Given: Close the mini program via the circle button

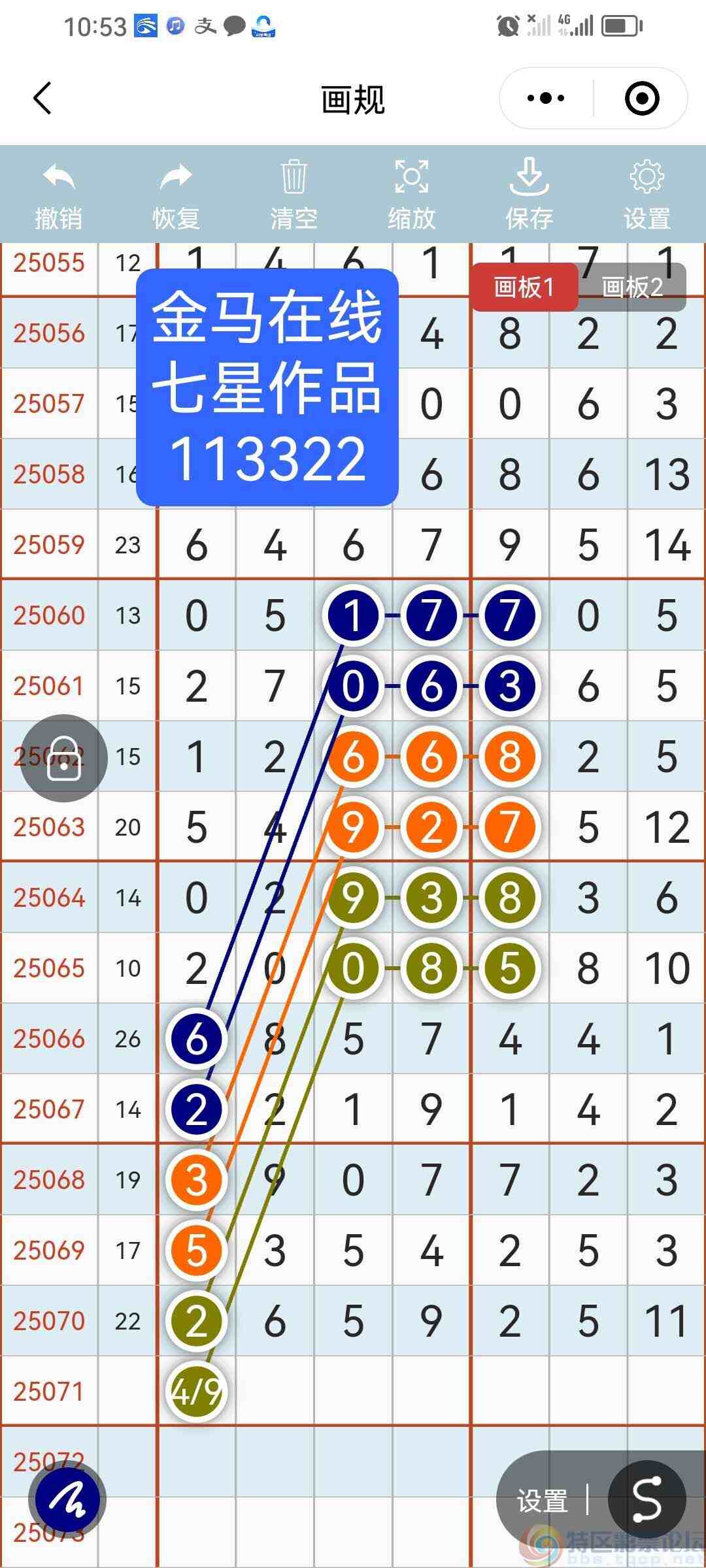Looking at the screenshot, I should point(641,99).
